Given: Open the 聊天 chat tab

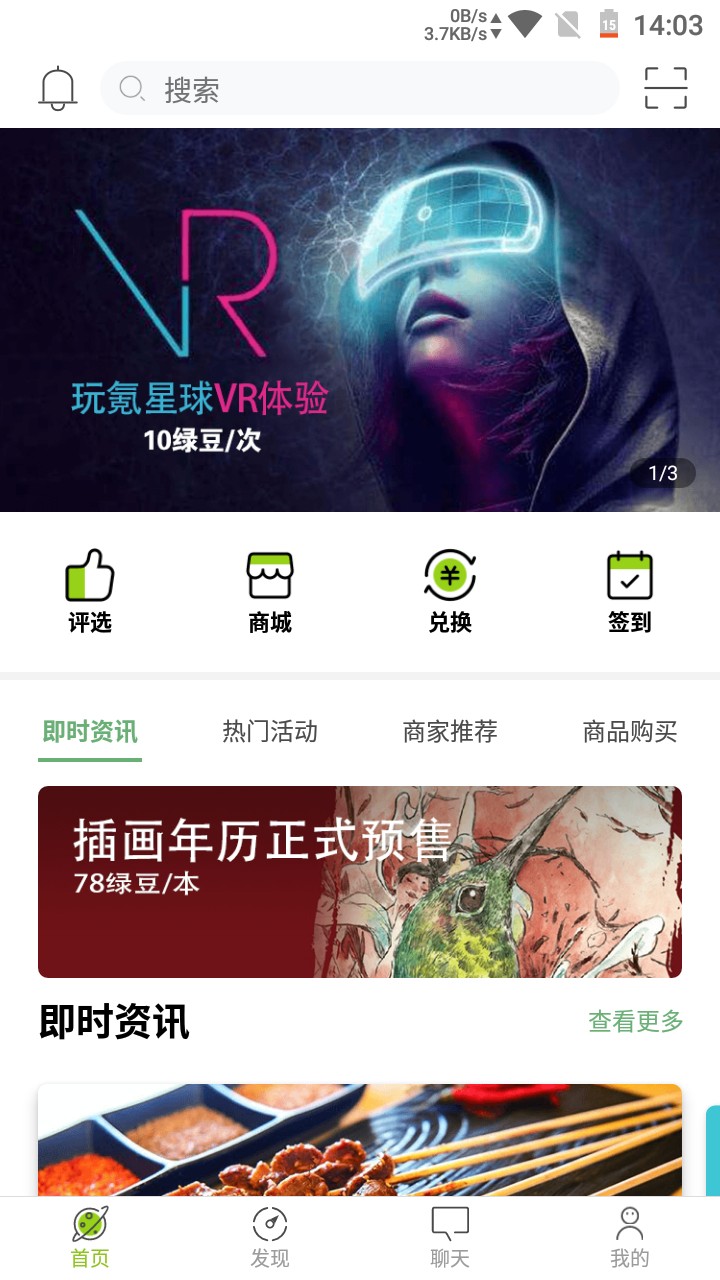Looking at the screenshot, I should pyautogui.click(x=450, y=1238).
